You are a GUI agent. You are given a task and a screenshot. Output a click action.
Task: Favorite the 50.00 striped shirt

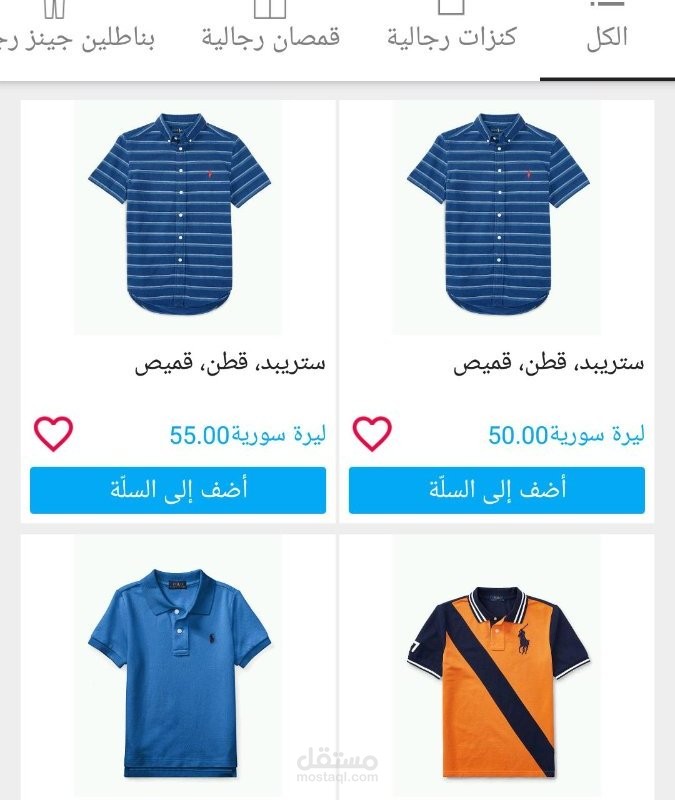coord(372,434)
